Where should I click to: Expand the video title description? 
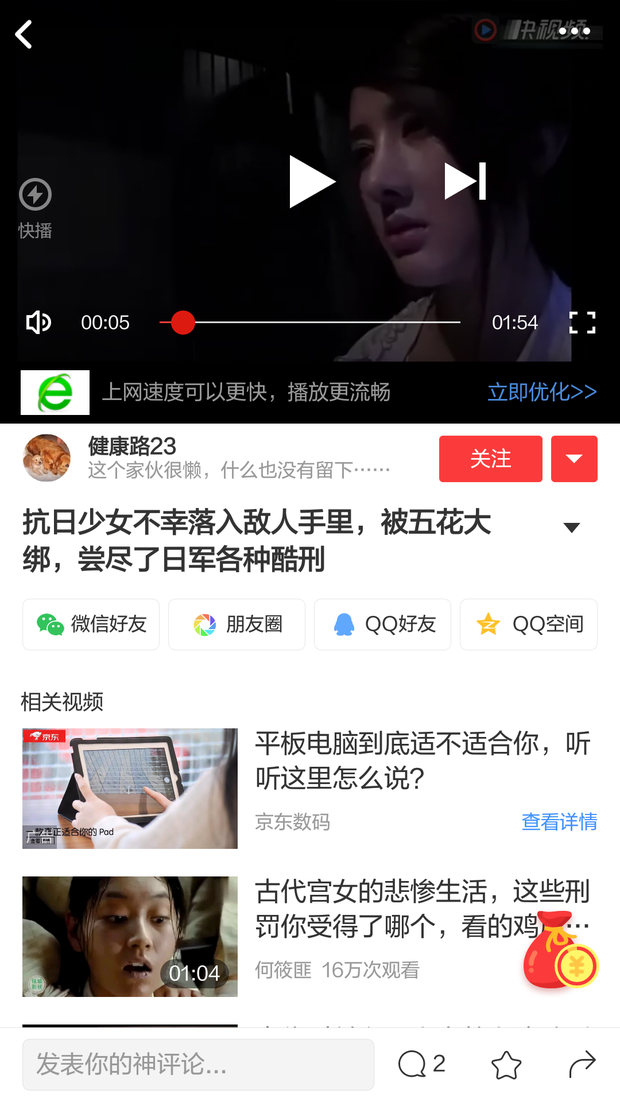[x=572, y=527]
